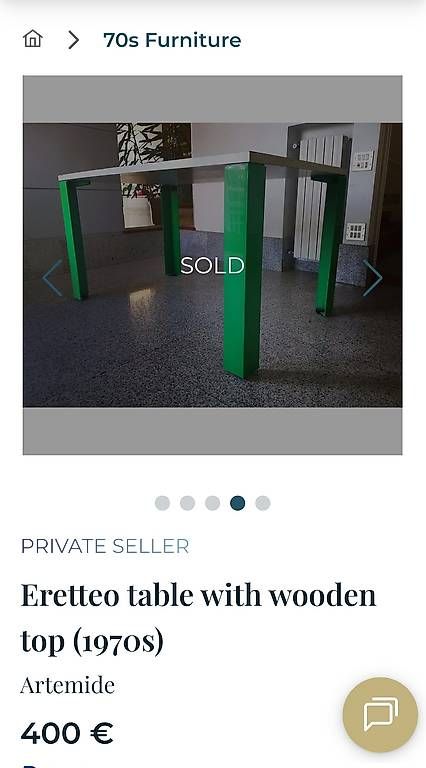Open the 70s Furniture breadcrumb link
Screen dimensions: 426x768
point(172,40)
